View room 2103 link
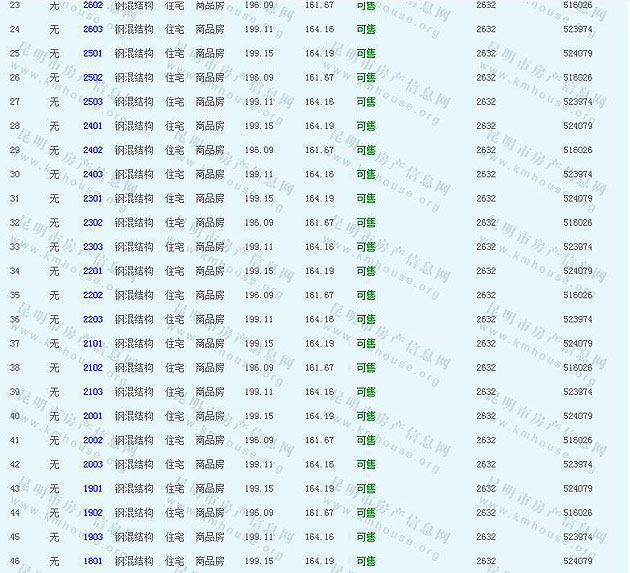The width and height of the screenshot is (630, 573). click(92, 392)
